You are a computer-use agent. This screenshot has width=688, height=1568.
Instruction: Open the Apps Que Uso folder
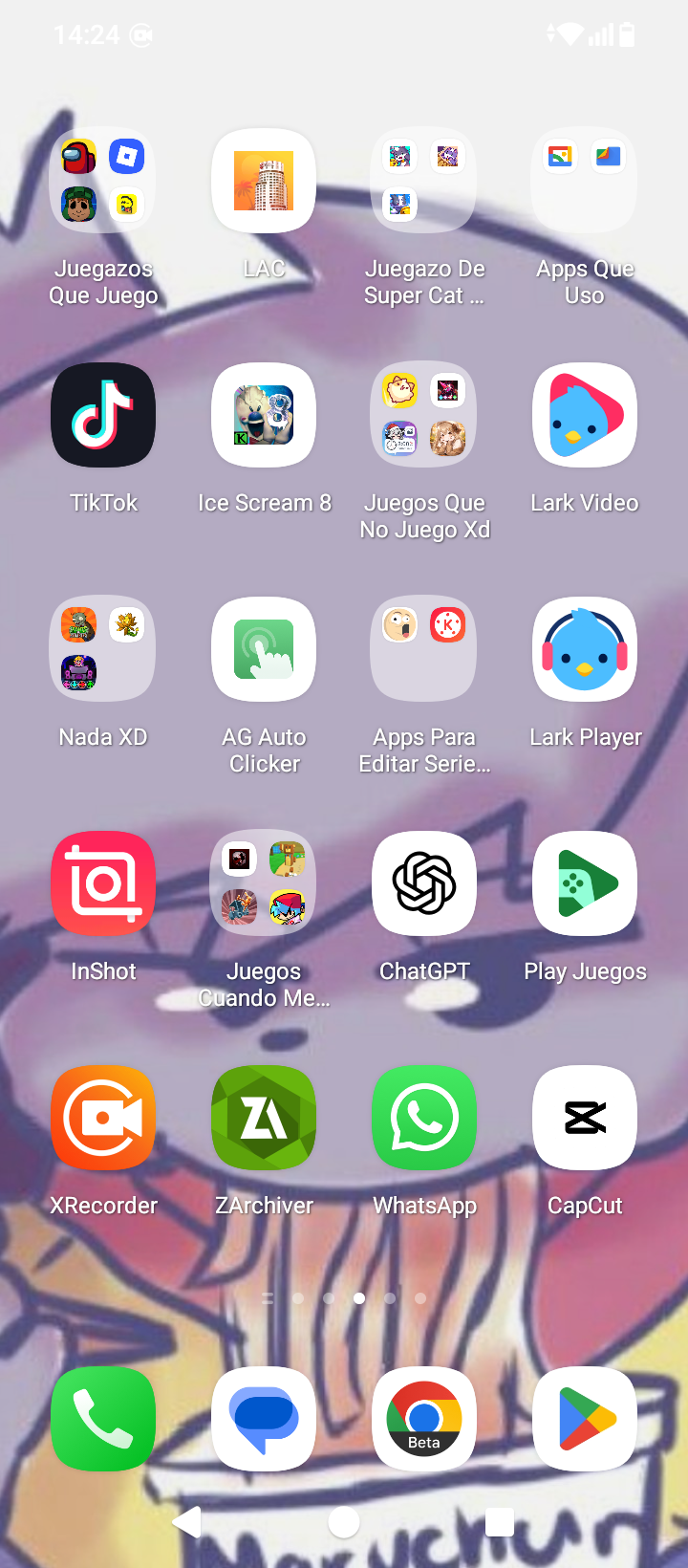click(x=585, y=181)
